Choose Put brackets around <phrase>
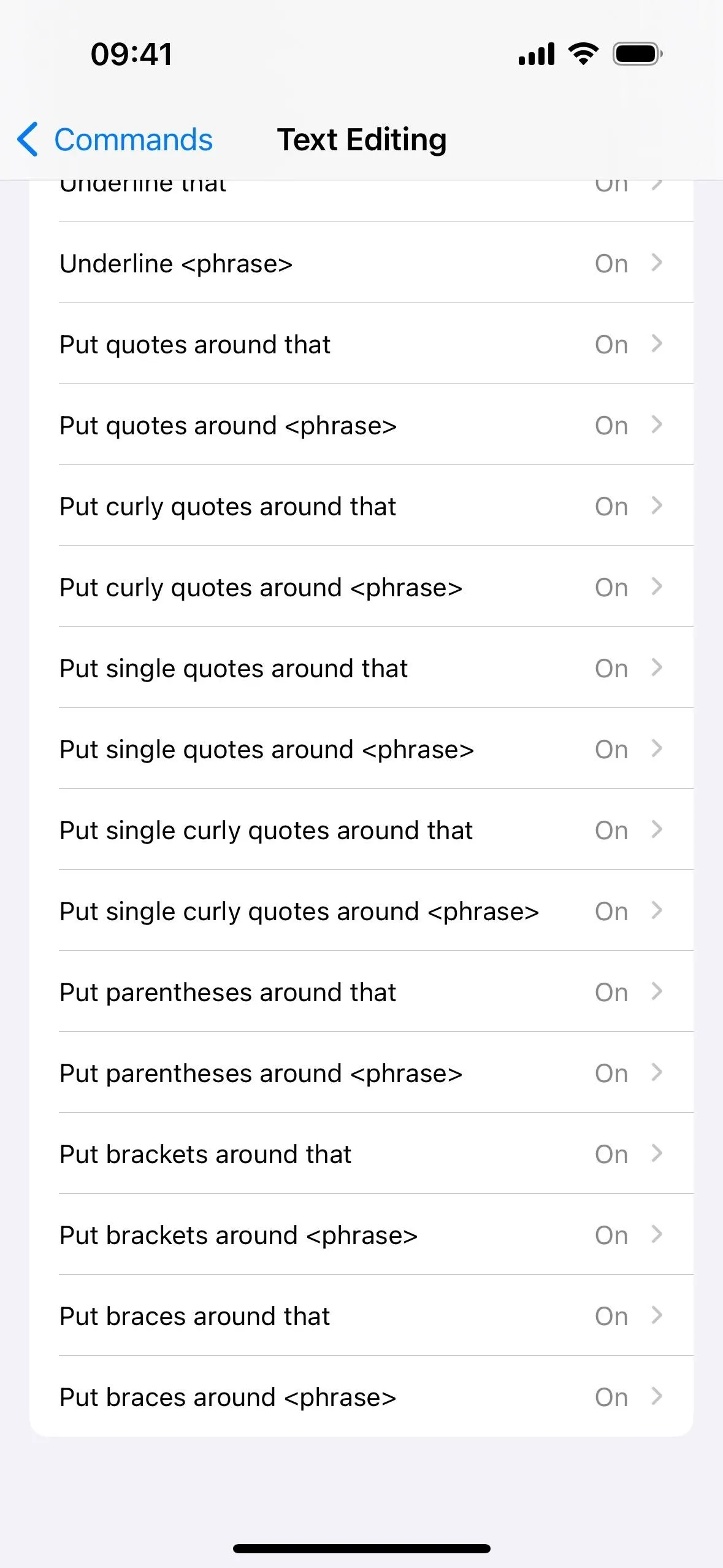Image resolution: width=723 pixels, height=1568 pixels. click(361, 1235)
